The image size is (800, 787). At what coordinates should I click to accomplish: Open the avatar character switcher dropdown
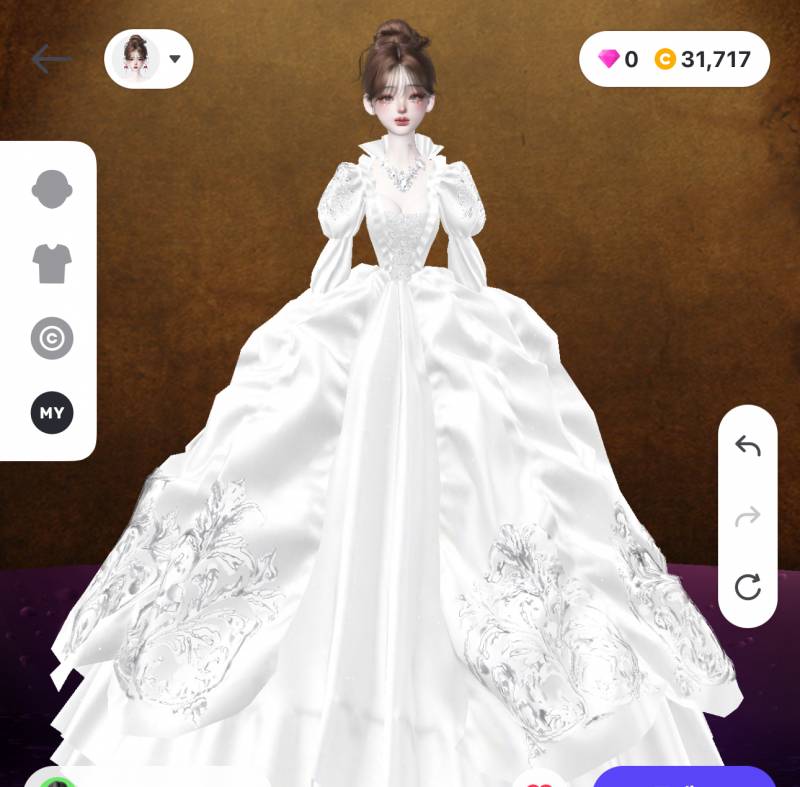(149, 59)
